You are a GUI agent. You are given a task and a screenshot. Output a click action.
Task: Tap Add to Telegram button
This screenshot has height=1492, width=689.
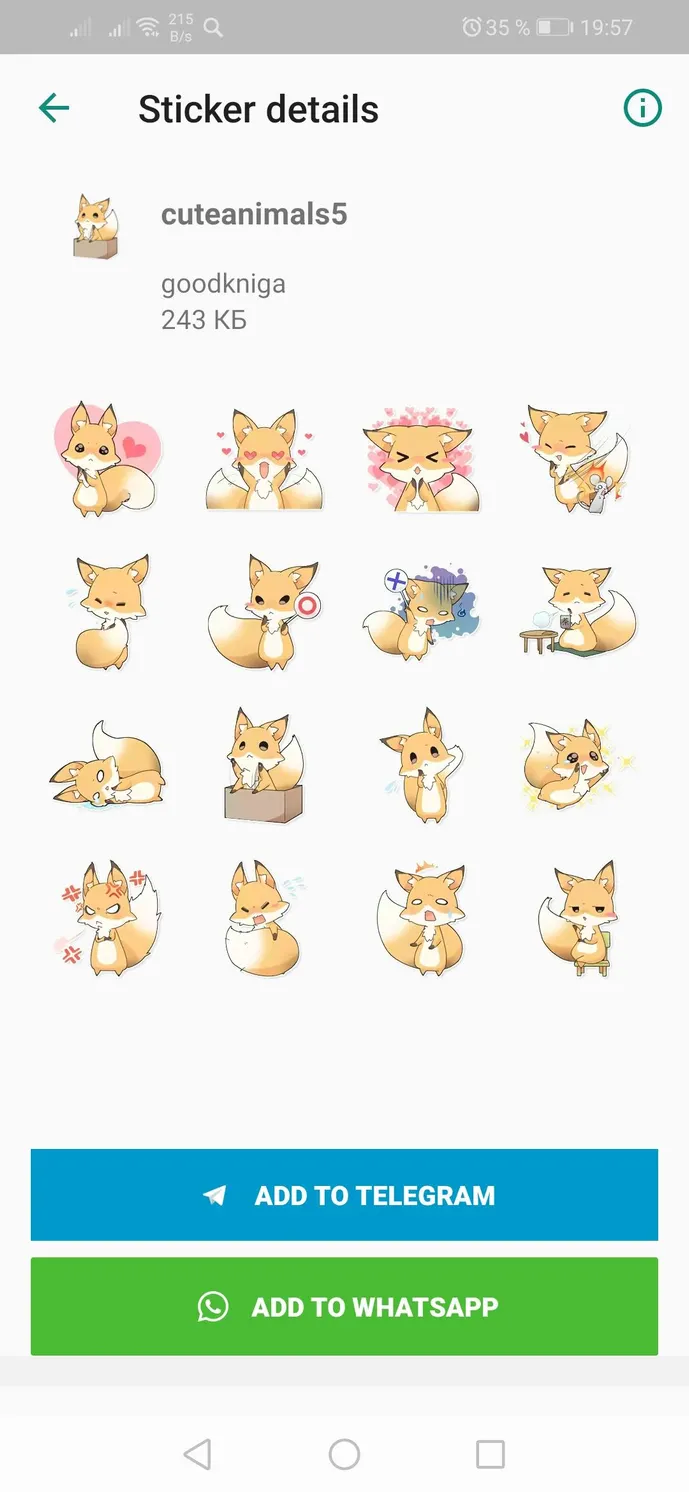click(344, 1195)
